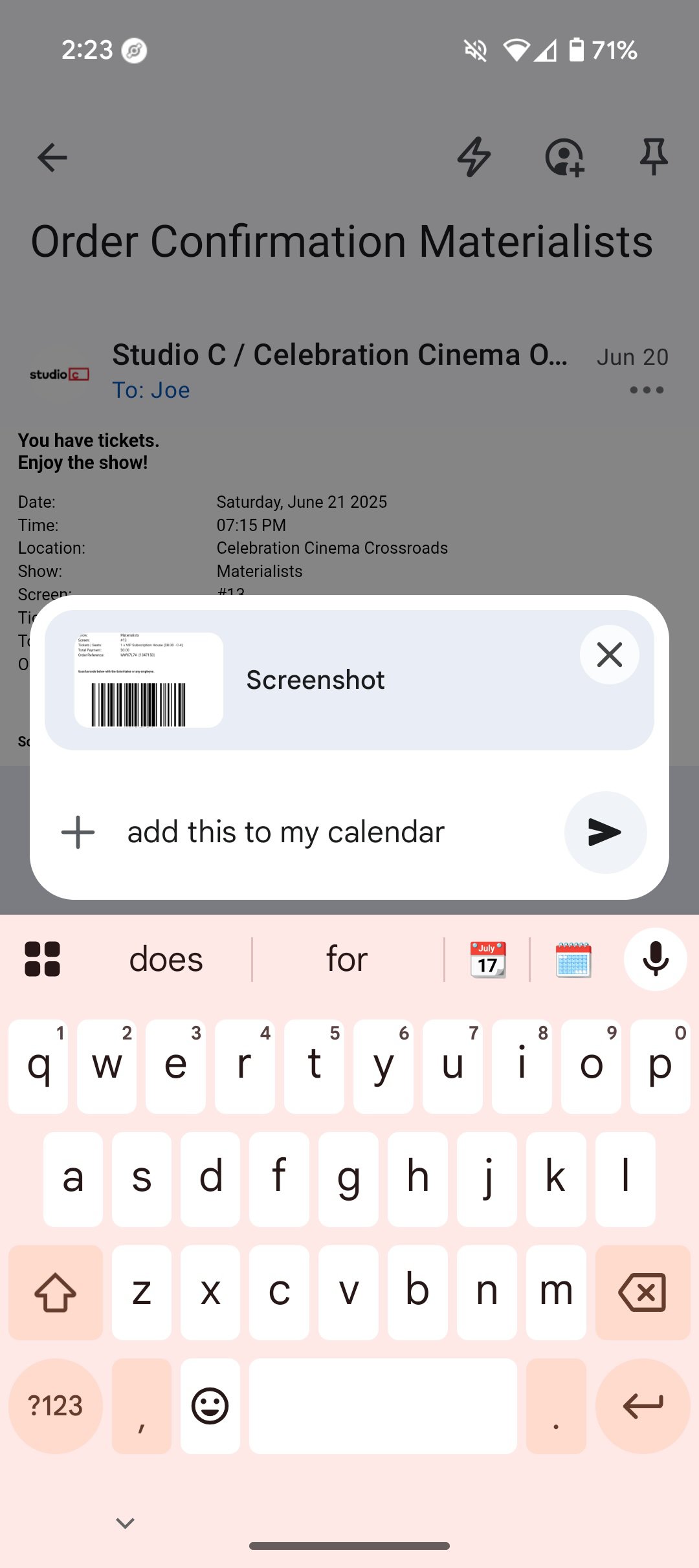Tap the backspace key
This screenshot has height=1568, width=699.
coord(642,1292)
